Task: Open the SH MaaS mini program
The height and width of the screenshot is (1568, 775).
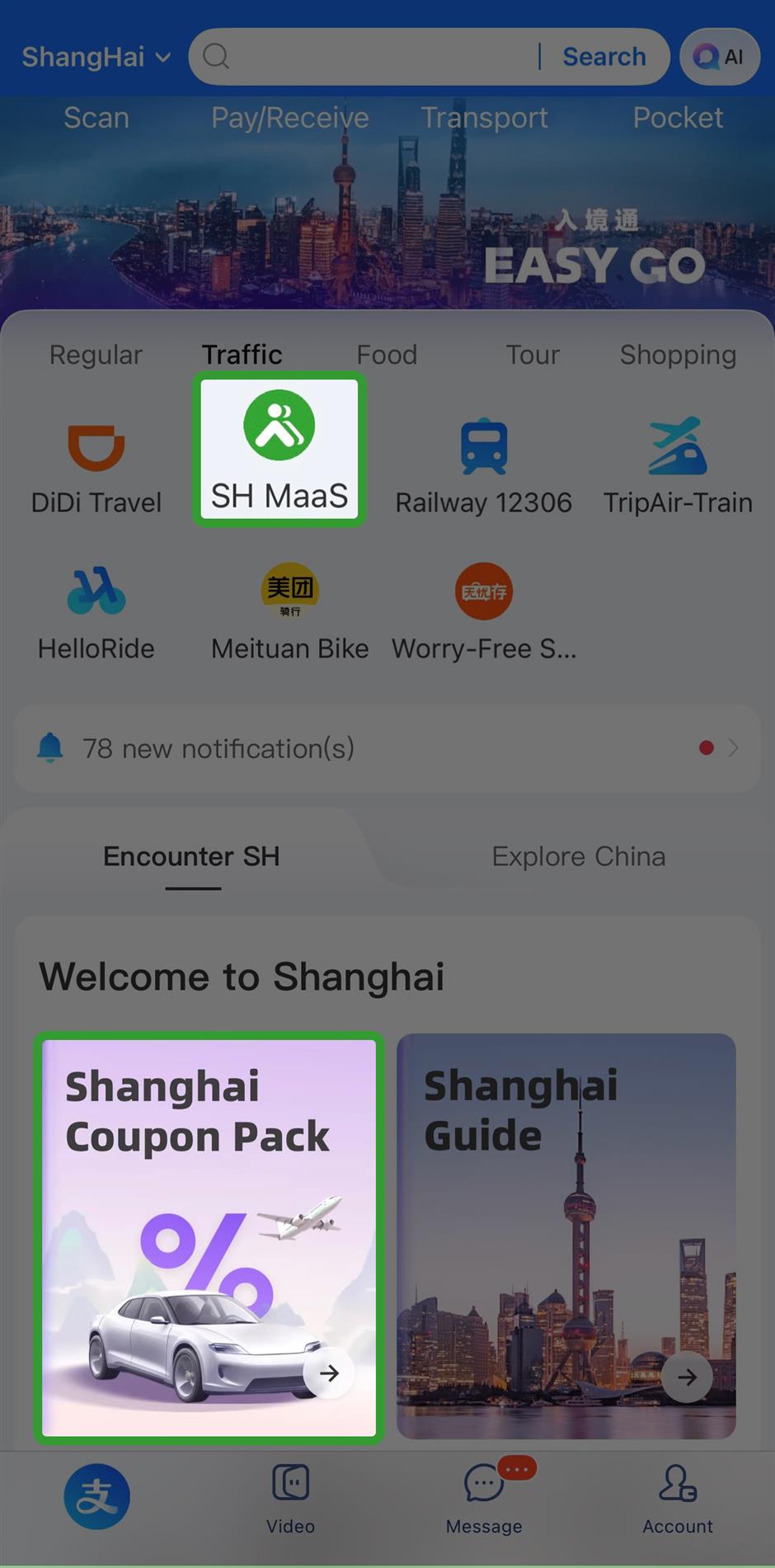Action: (x=278, y=450)
